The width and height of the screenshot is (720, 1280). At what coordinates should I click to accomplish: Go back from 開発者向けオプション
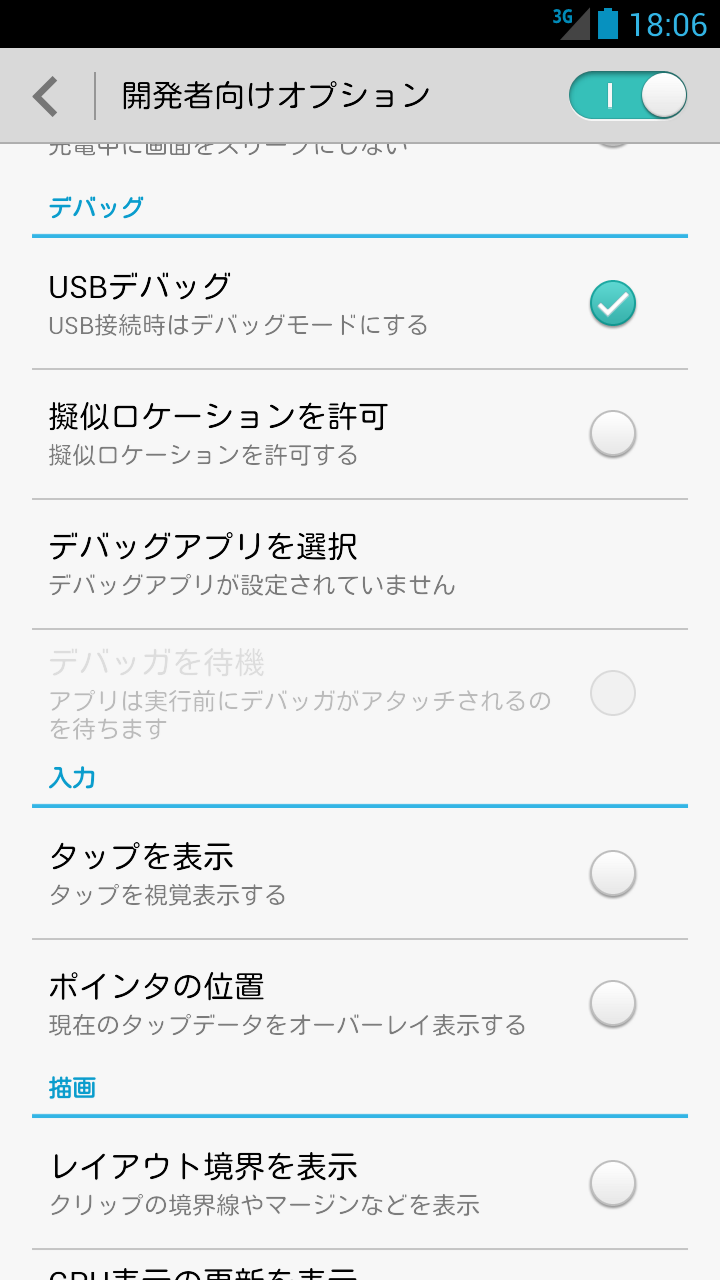pos(46,96)
